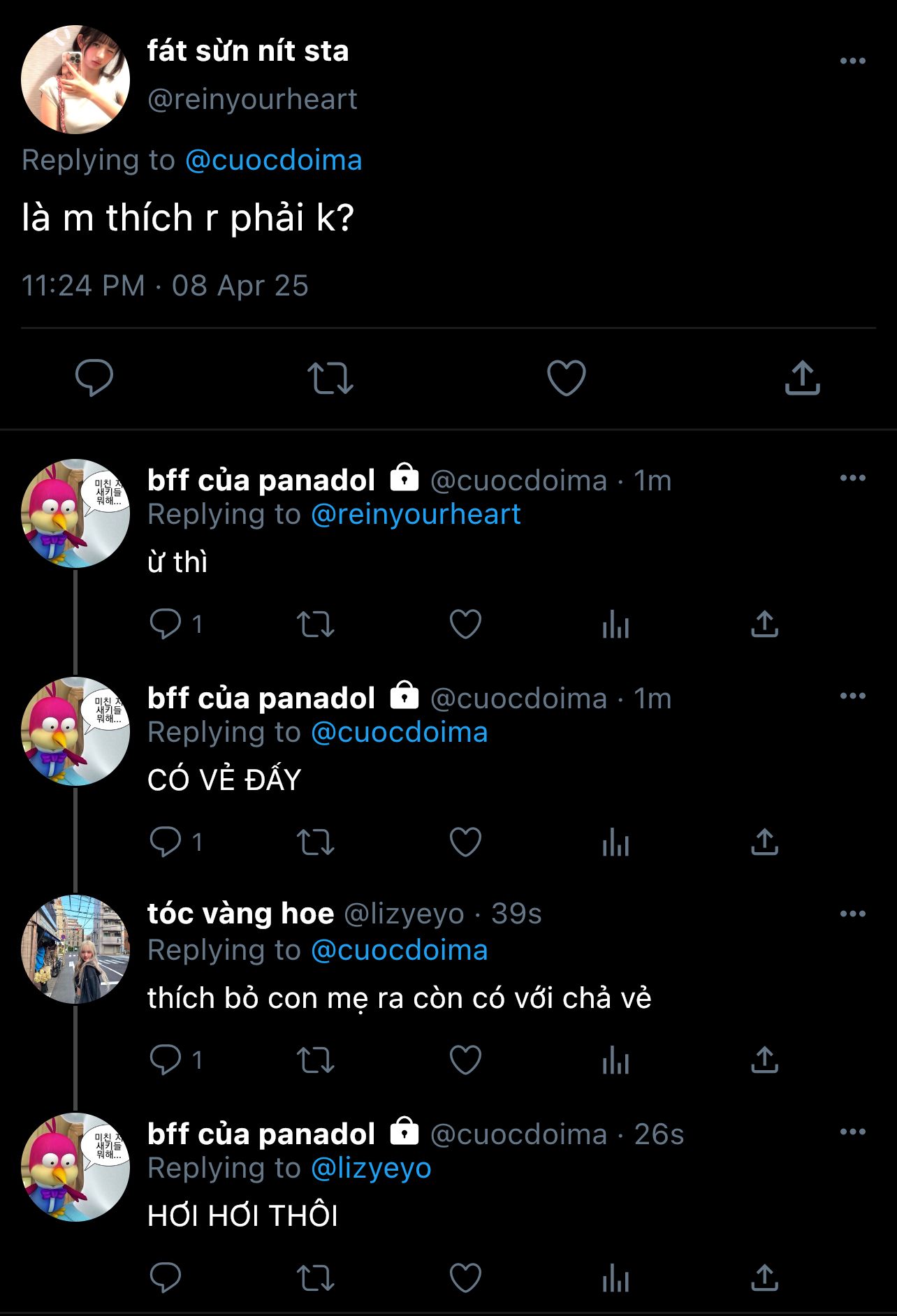This screenshot has height=1316, width=897.
Task: Open overflow menu on 'HƠI HƠI THÔI' reply
Action: click(x=852, y=1132)
